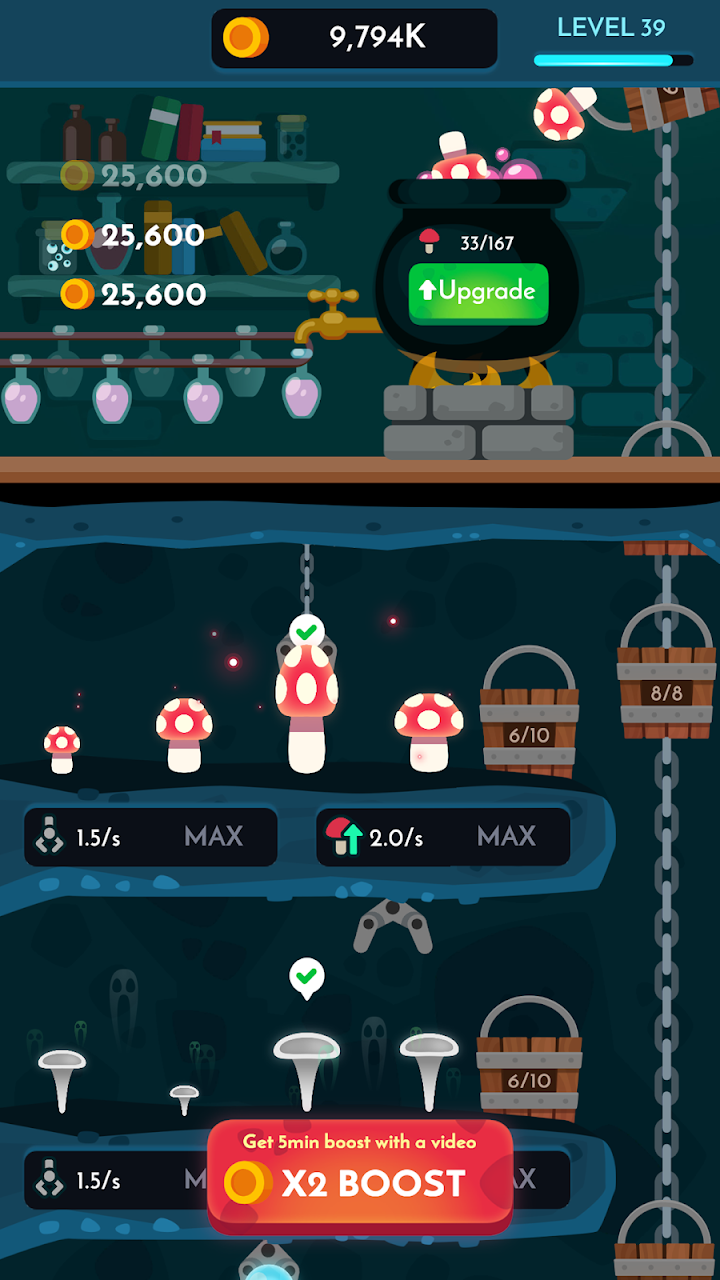Tap the white mushroom claw speed 1.5/s button

click(x=110, y=1181)
